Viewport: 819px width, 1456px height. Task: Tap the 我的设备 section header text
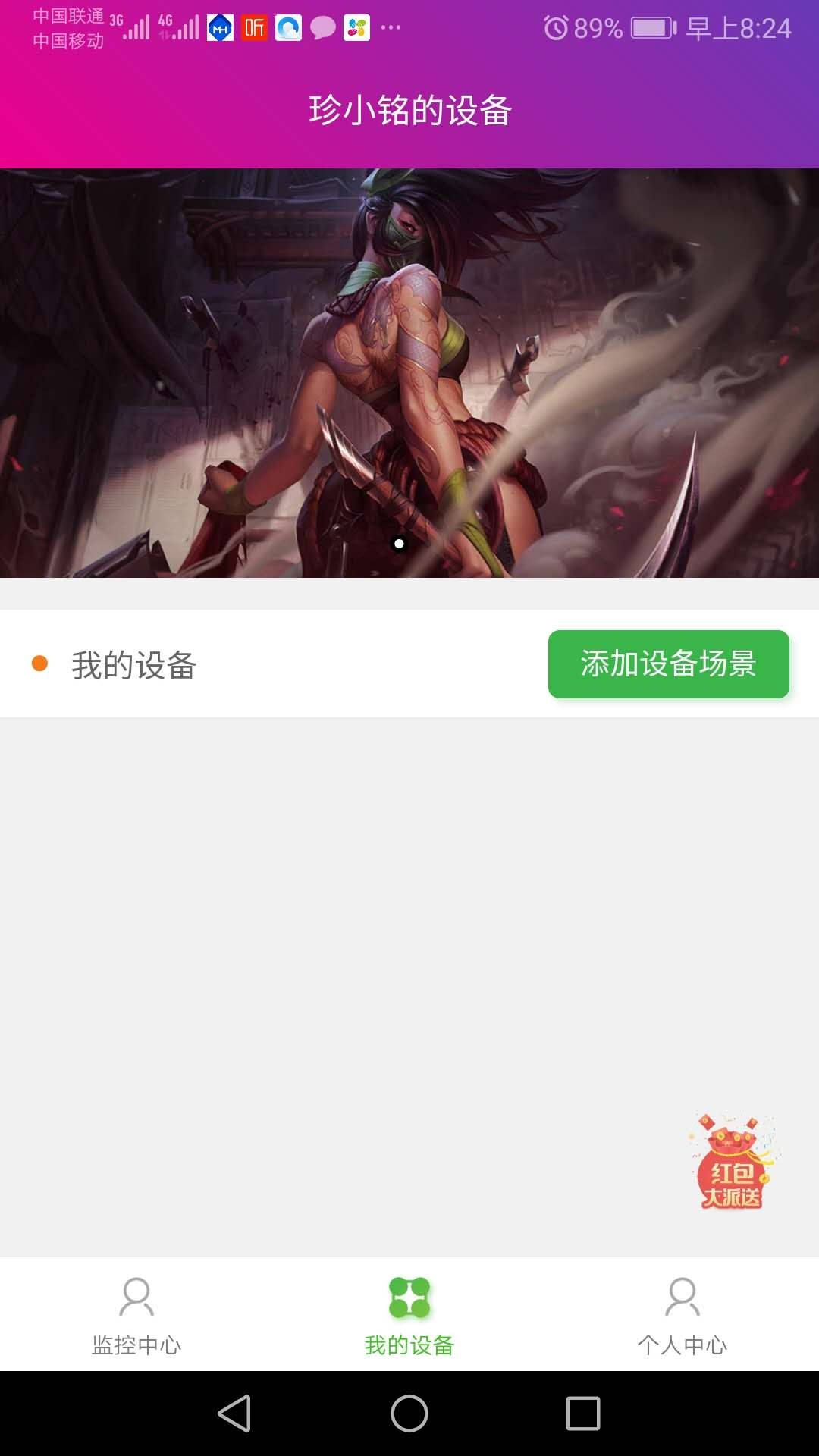[x=133, y=664]
